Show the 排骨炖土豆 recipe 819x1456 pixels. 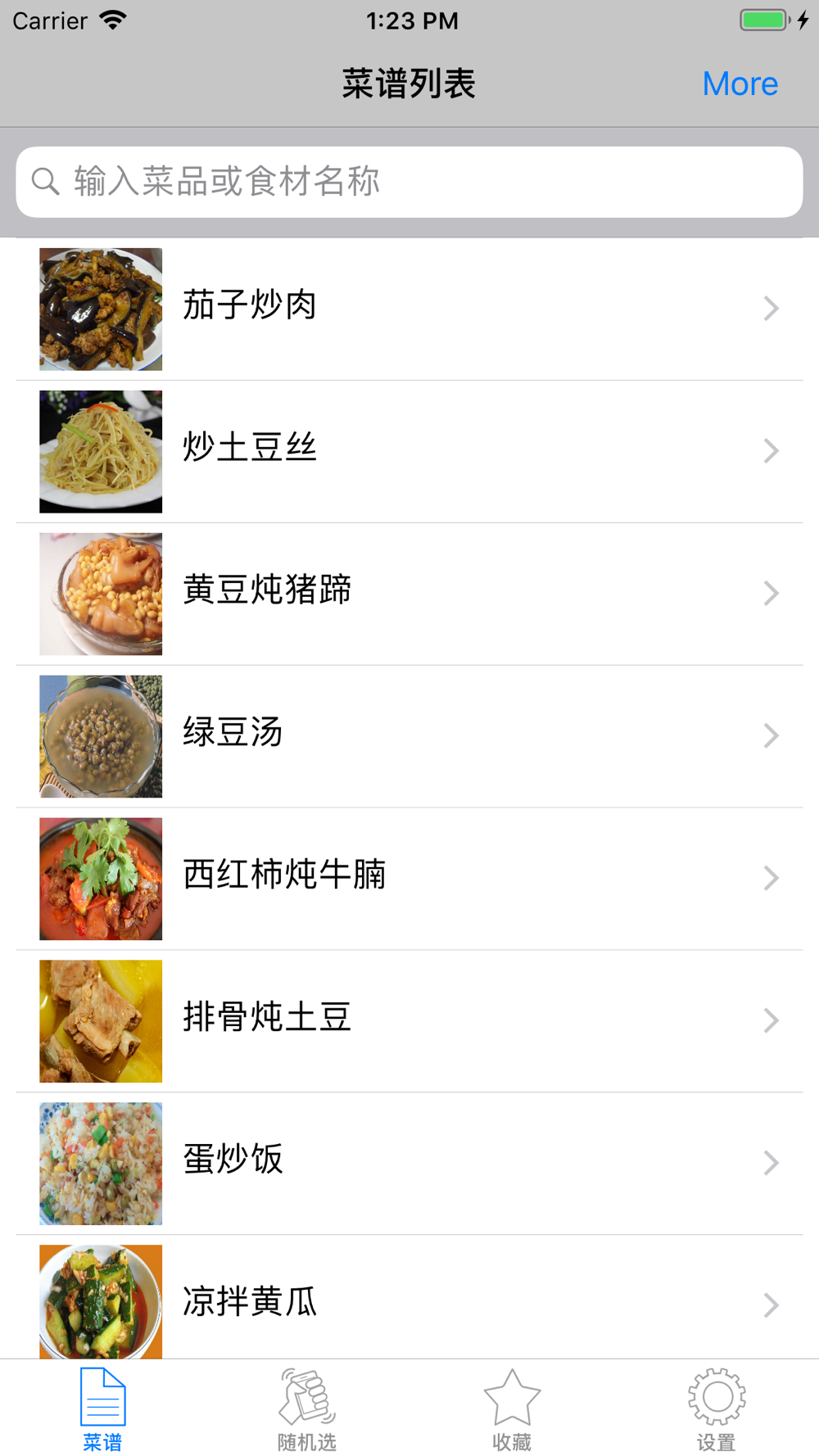pos(409,1021)
